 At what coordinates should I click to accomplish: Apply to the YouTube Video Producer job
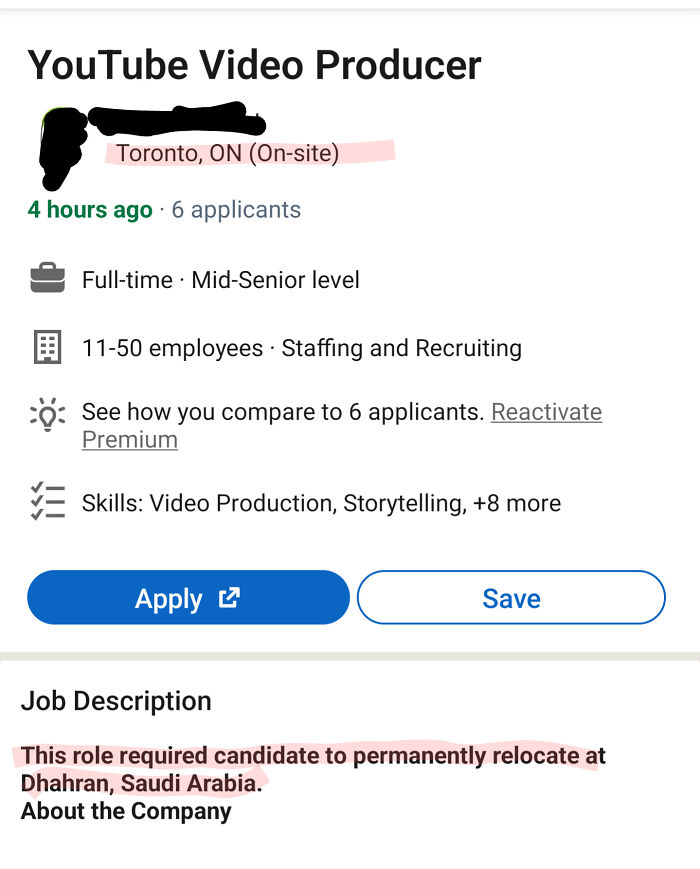pos(188,598)
